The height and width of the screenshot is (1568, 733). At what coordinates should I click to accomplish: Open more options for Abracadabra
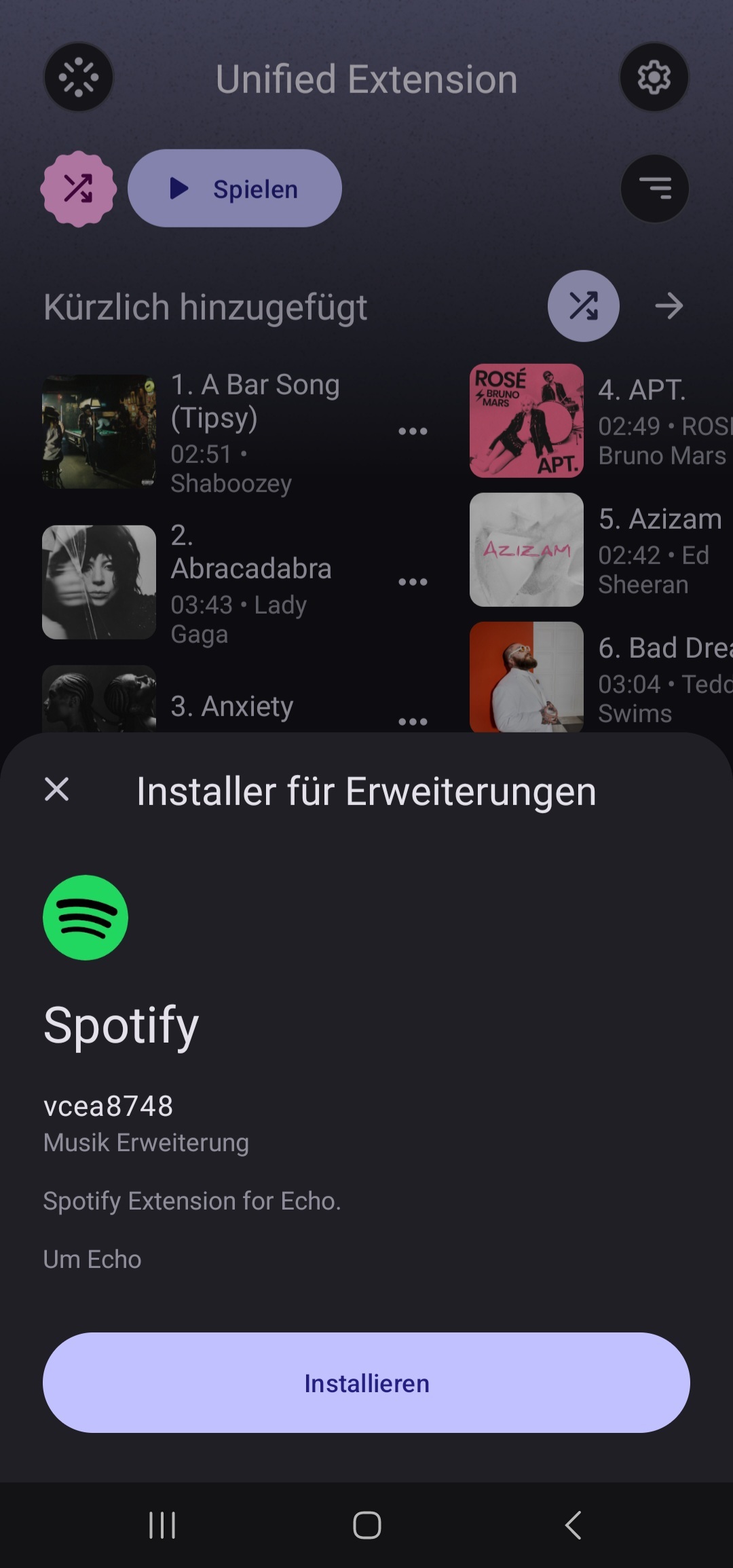[x=413, y=582]
